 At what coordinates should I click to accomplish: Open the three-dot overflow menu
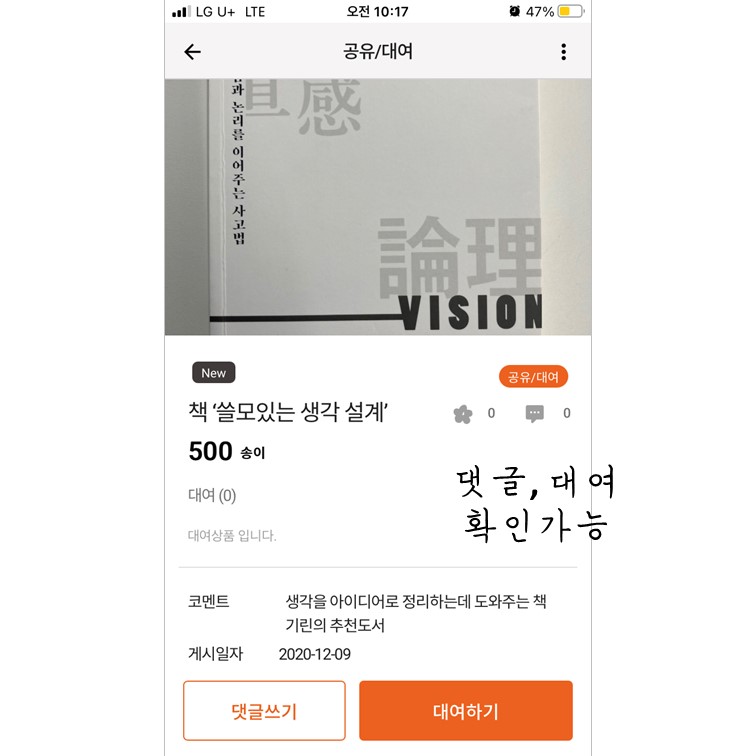pyautogui.click(x=563, y=52)
